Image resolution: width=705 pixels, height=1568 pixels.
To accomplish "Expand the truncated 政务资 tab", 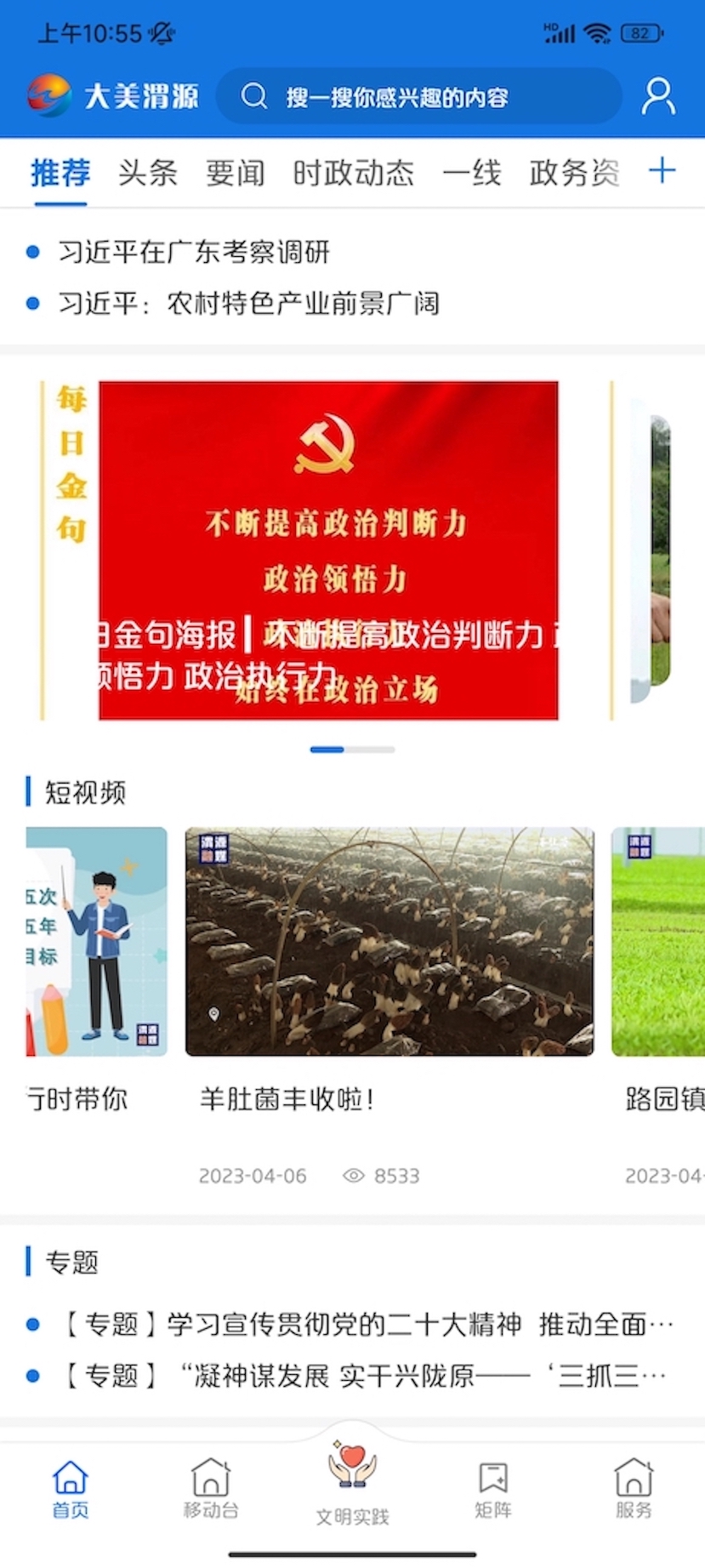I will [x=573, y=171].
